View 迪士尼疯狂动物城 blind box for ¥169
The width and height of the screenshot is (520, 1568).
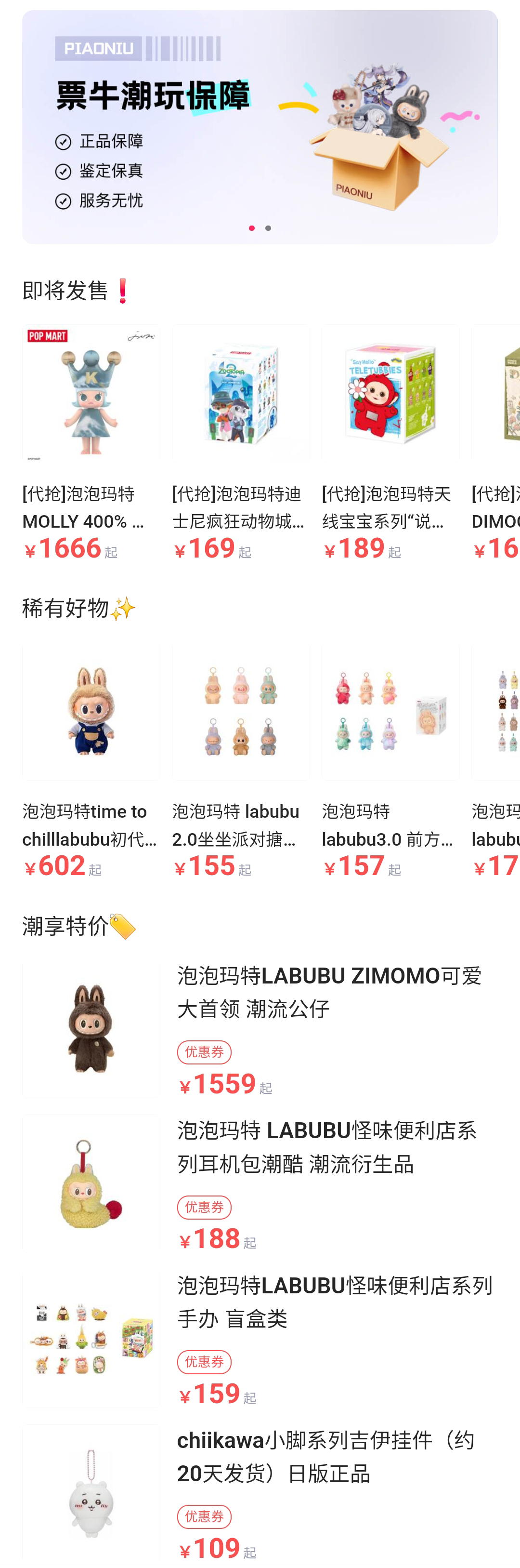tap(241, 442)
